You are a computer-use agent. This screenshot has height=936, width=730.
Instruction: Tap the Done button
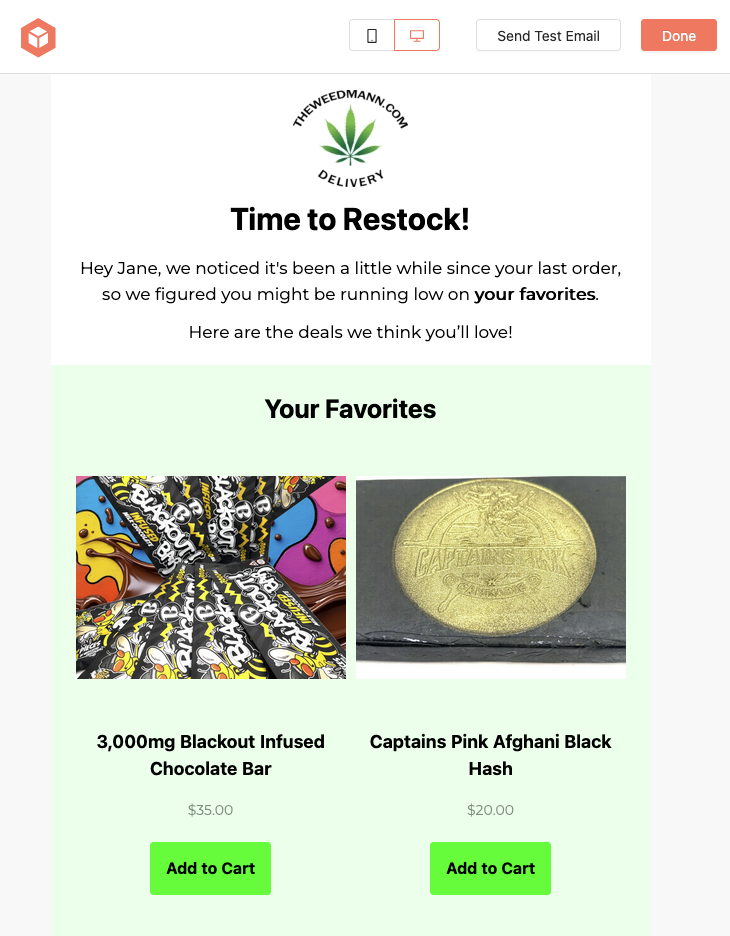click(678, 36)
